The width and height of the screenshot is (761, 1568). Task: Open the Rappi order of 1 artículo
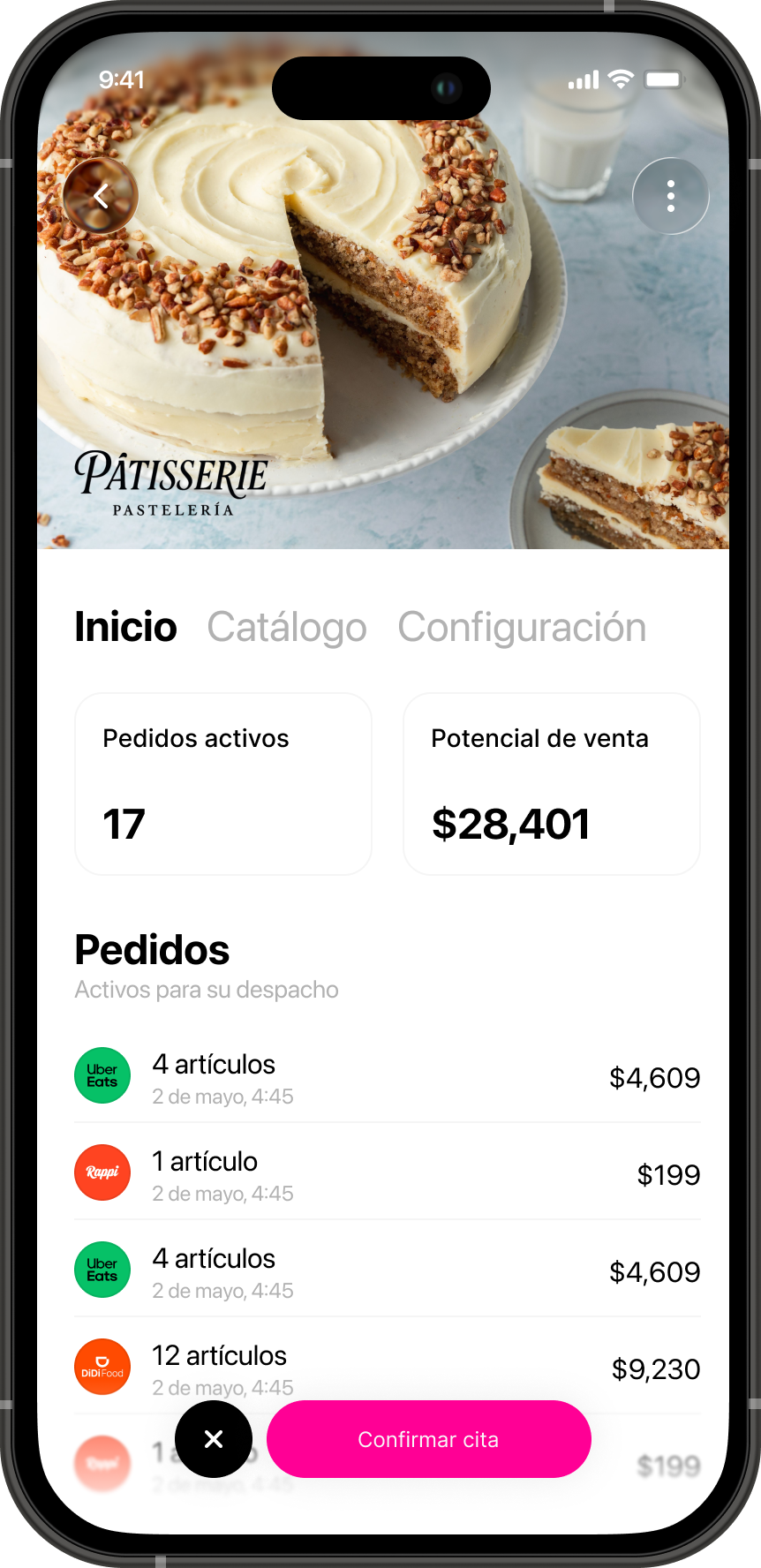tap(387, 1173)
